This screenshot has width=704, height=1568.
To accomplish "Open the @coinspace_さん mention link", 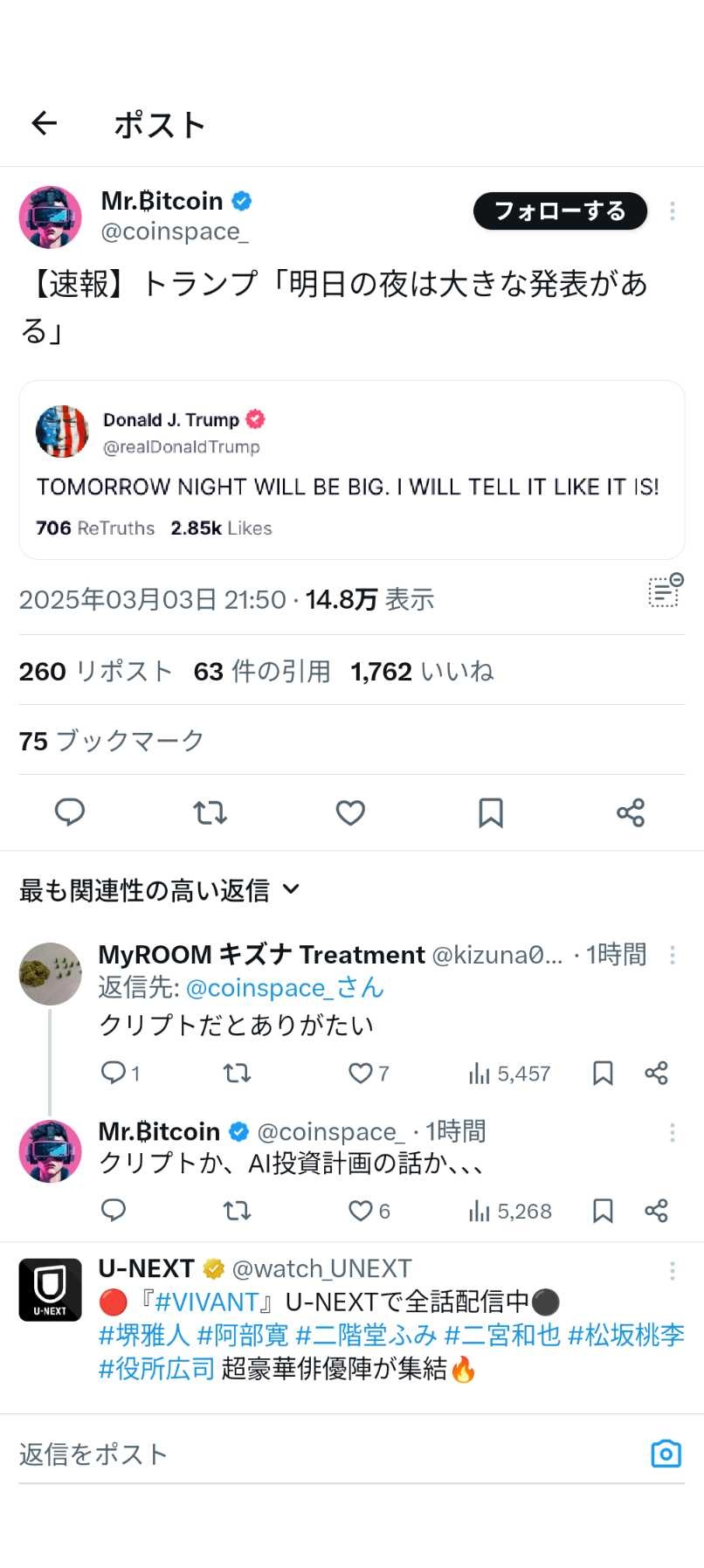I will click(285, 988).
